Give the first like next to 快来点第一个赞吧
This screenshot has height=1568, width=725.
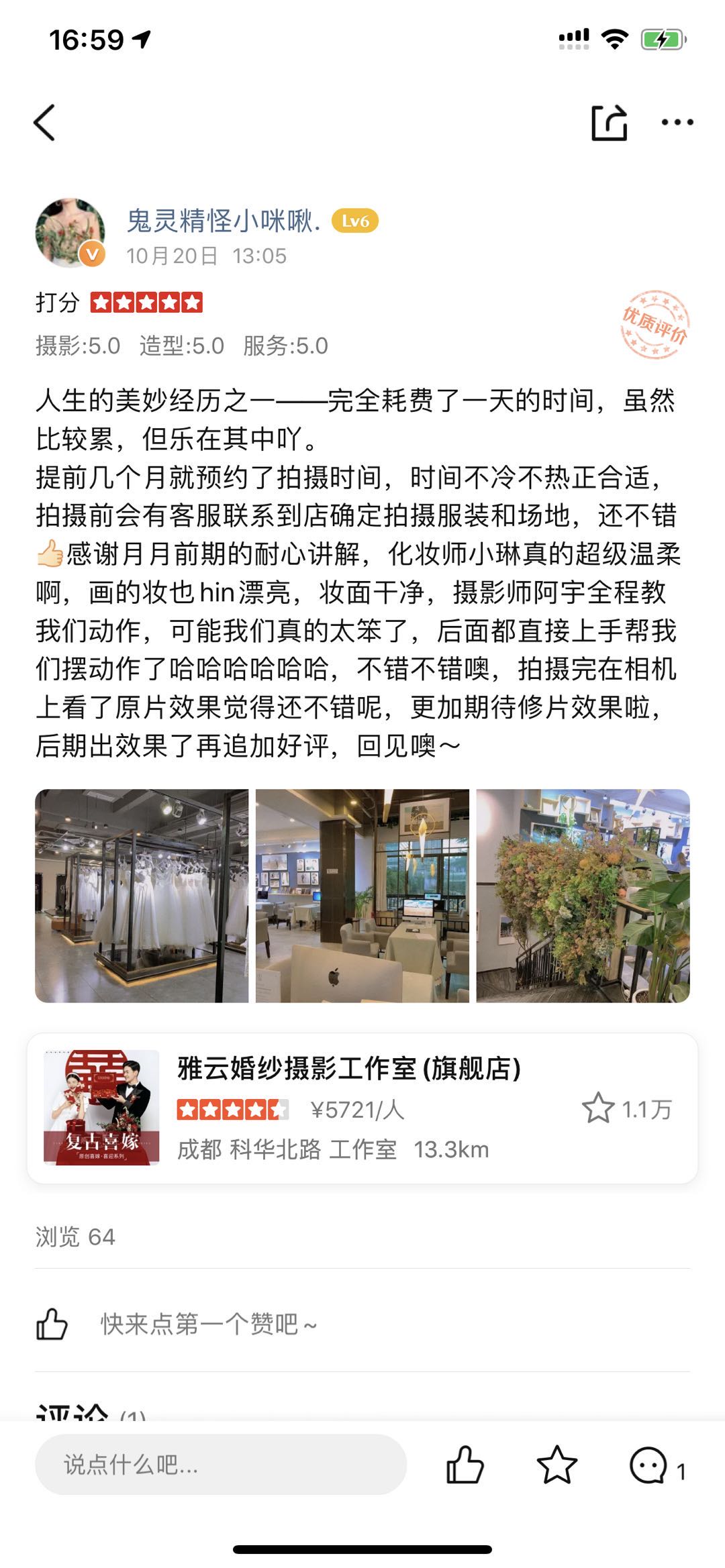point(52,1324)
